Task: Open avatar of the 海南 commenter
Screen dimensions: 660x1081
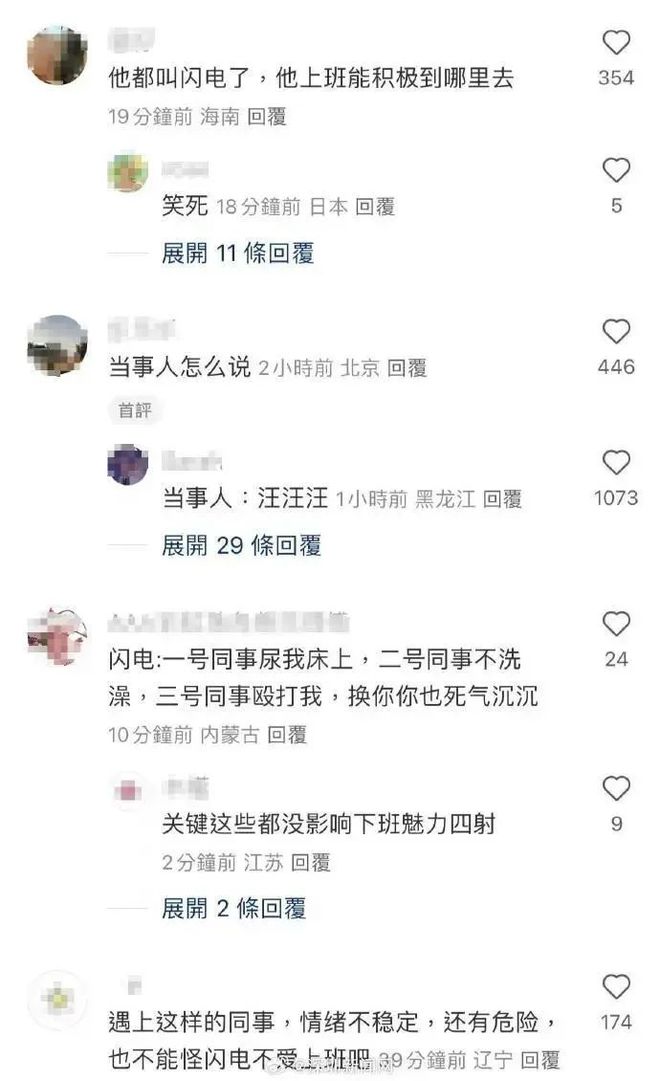Action: pos(57,54)
